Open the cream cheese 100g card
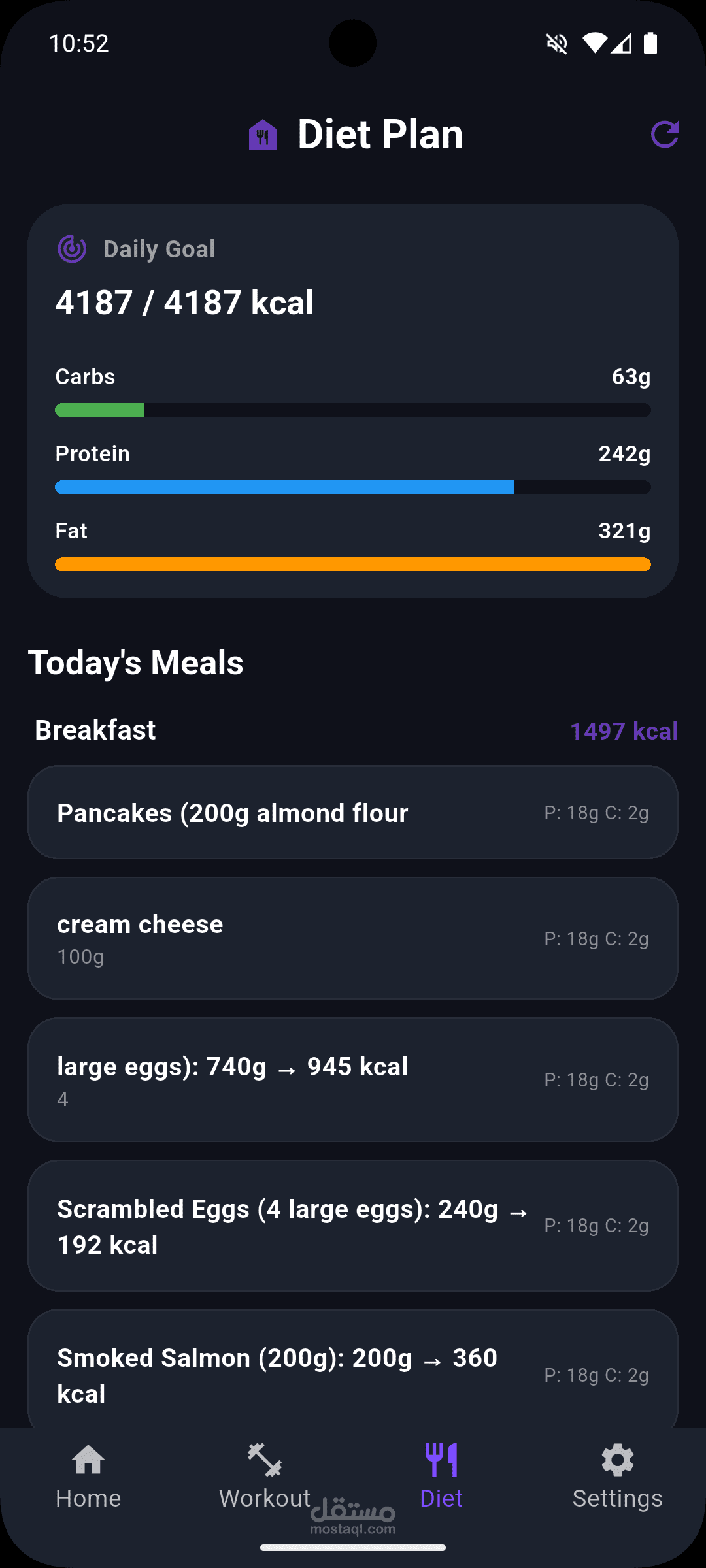706x1568 pixels. pyautogui.click(x=353, y=938)
